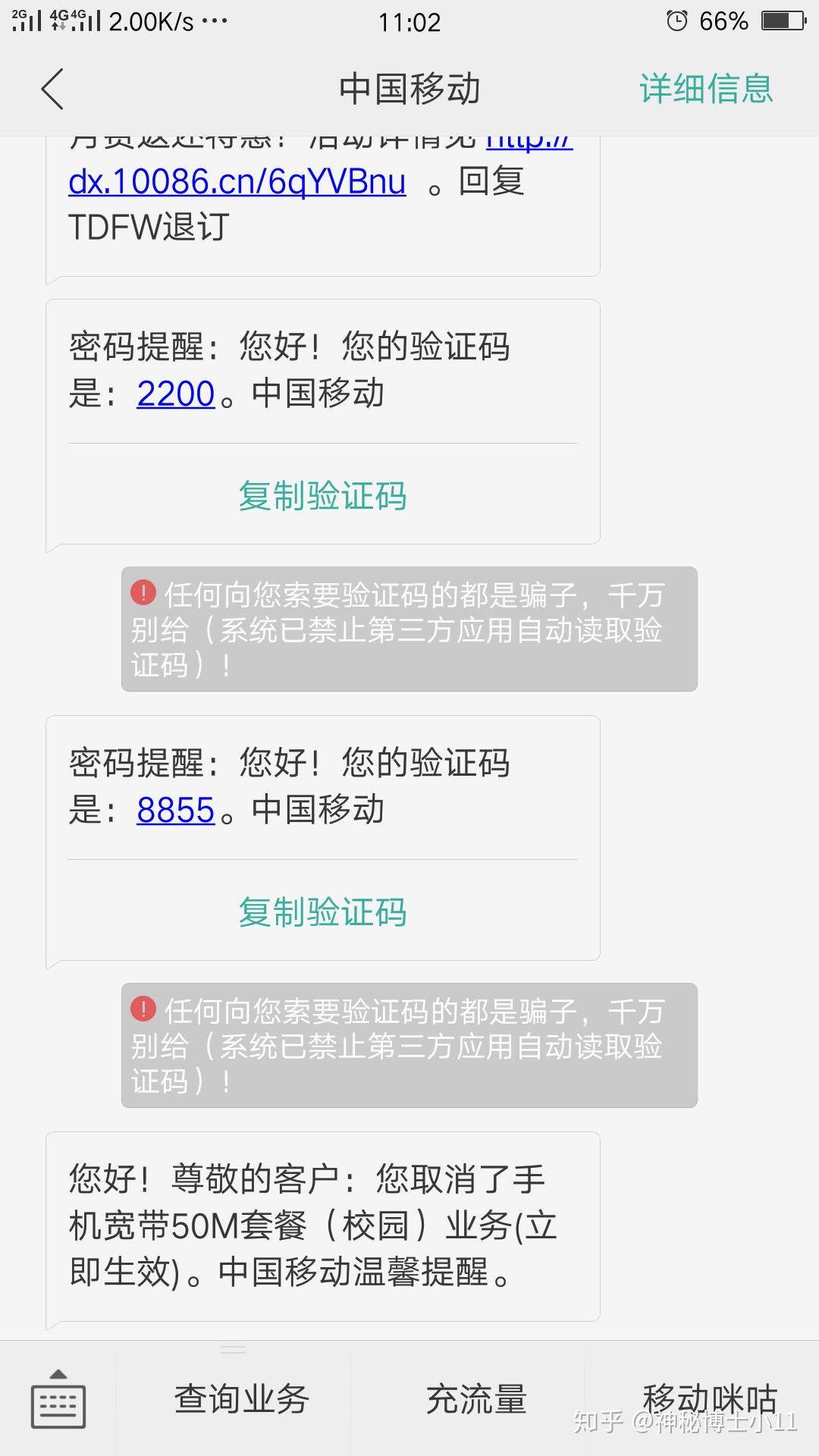The height and width of the screenshot is (1456, 819).
Task: Open the dx.10086.cn/6qYVBnu link
Action: point(237,182)
